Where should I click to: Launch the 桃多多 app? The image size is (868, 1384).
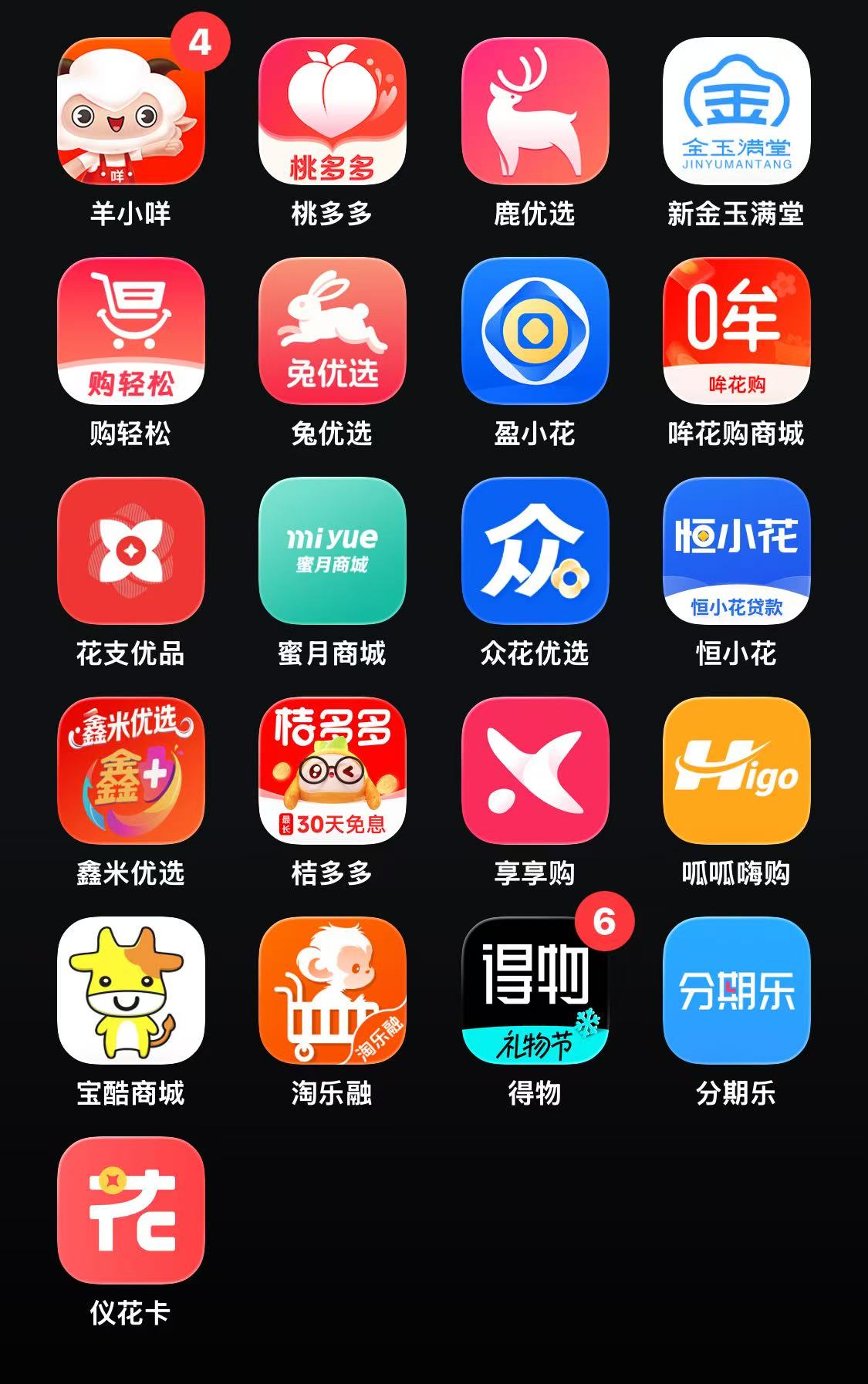332,111
